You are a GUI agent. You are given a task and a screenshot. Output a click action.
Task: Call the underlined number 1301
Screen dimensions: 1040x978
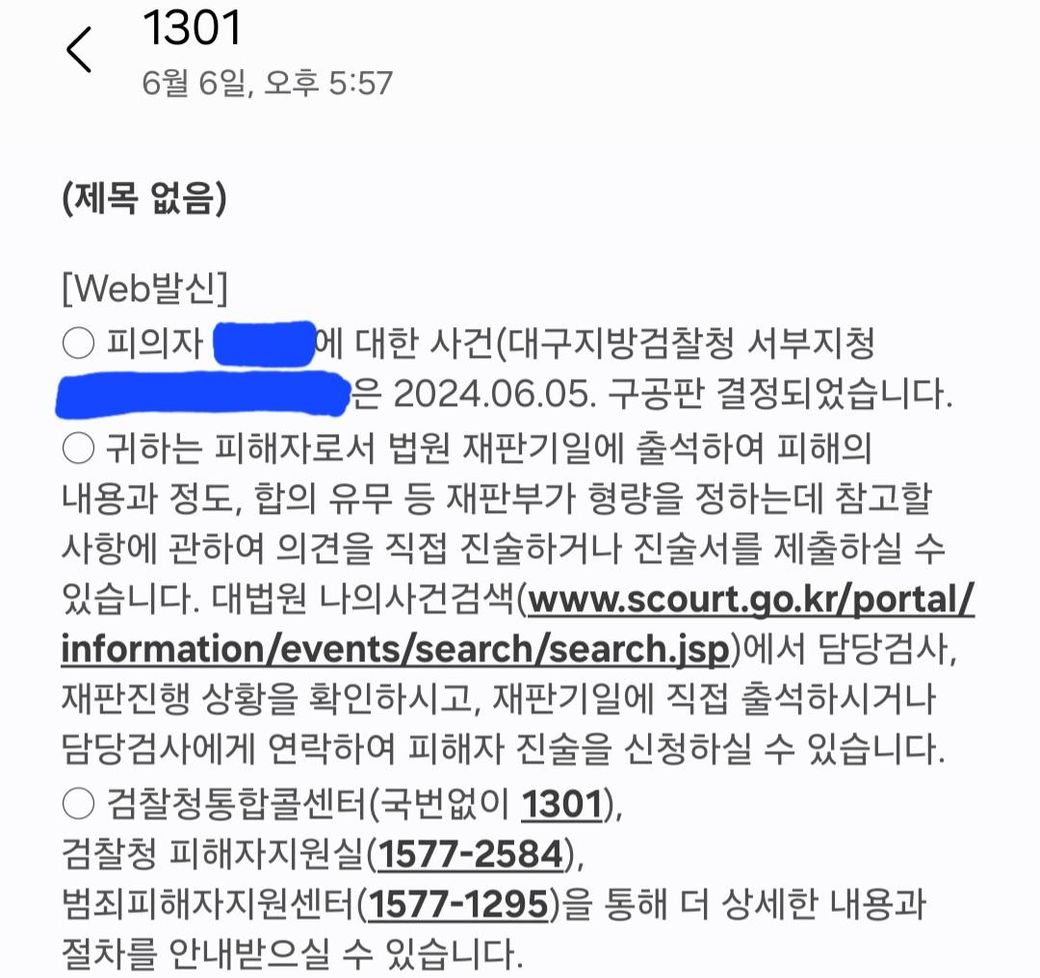(563, 803)
